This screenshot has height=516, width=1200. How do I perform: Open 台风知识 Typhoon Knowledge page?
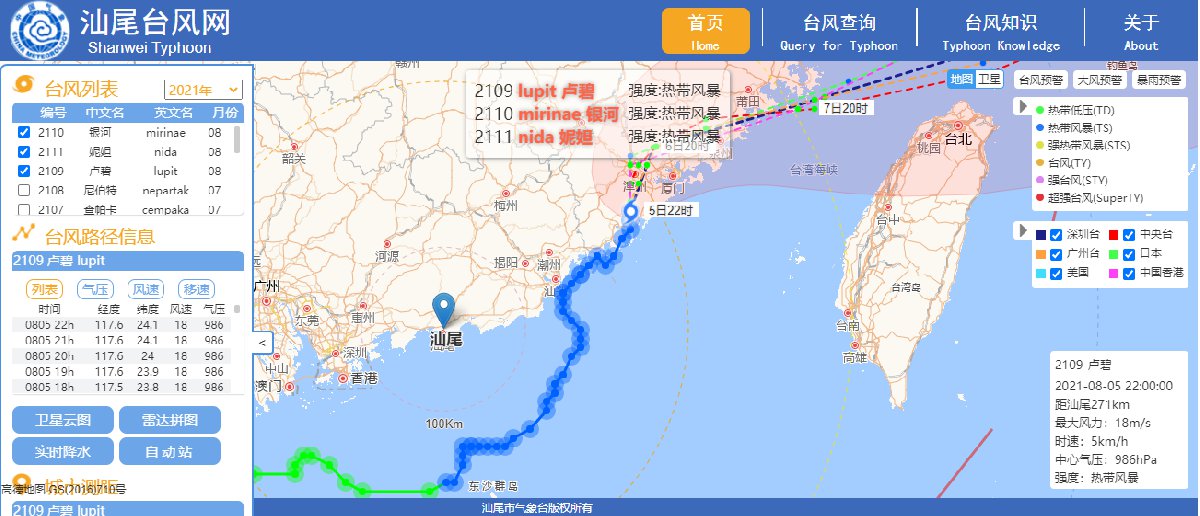tap(1000, 31)
